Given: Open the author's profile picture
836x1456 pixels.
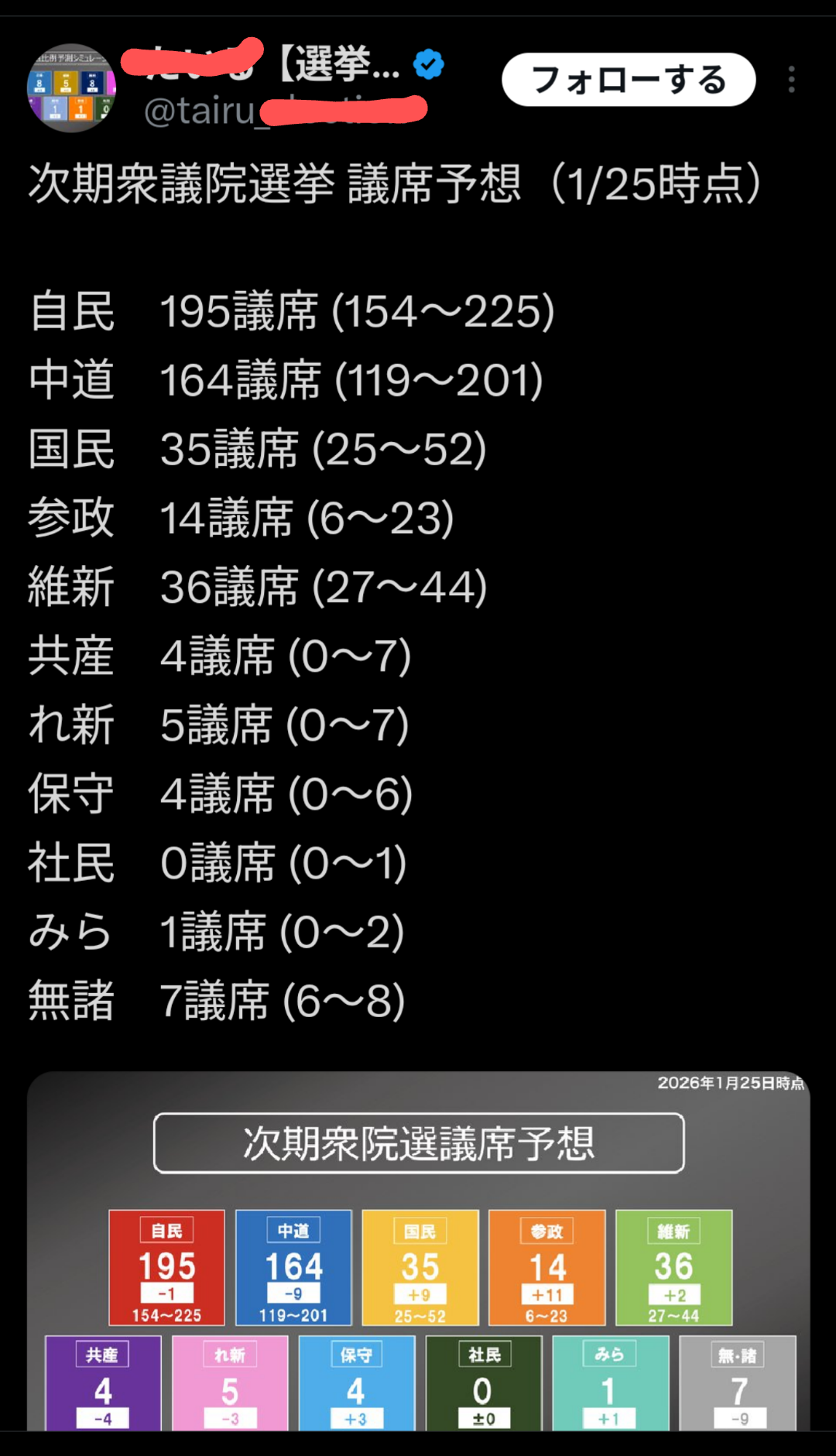Looking at the screenshot, I should pos(71,87).
